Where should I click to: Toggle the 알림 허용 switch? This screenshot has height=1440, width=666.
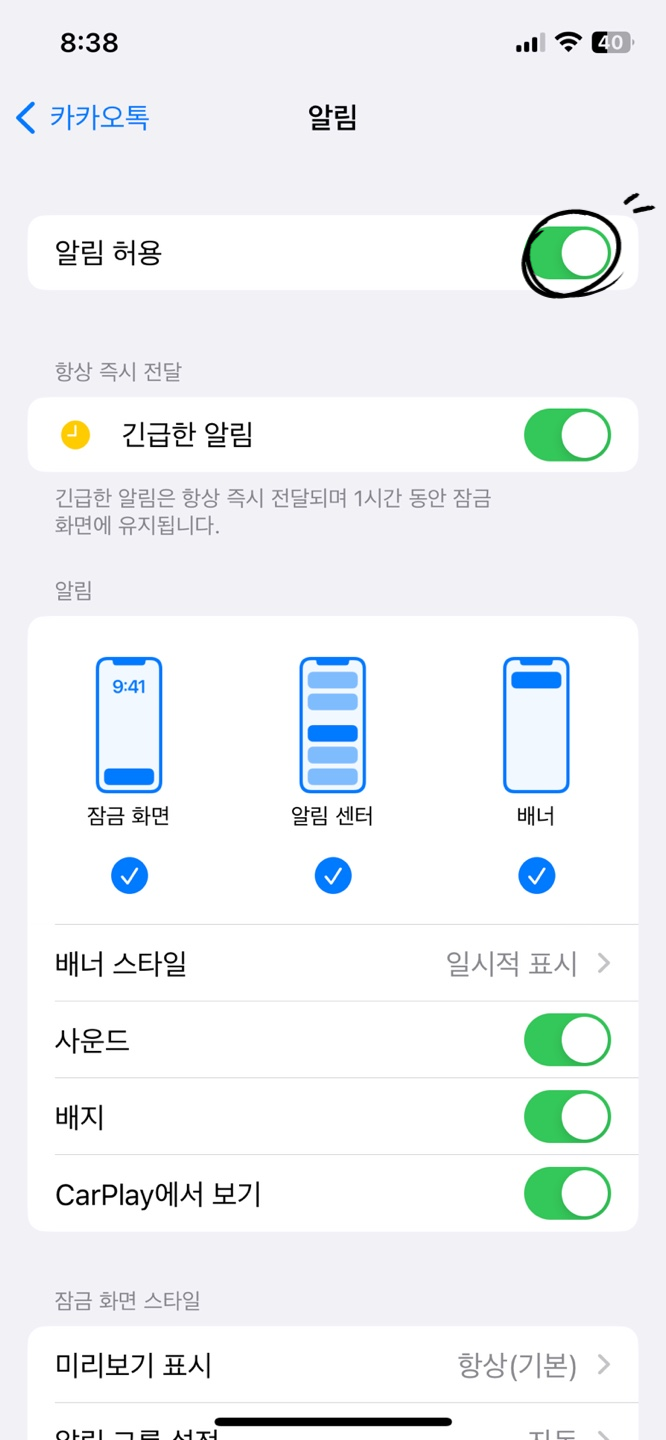(x=567, y=253)
